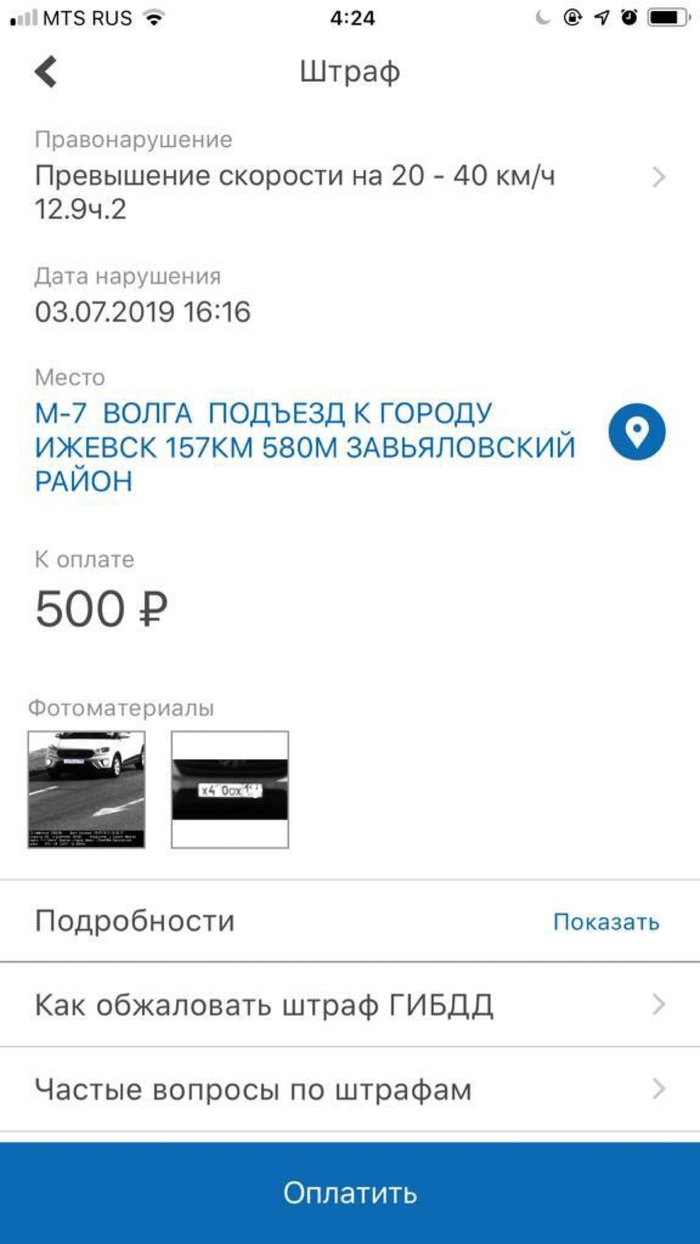Tap Показать to reveal details
Screen dimensions: 700x1244
pos(606,922)
